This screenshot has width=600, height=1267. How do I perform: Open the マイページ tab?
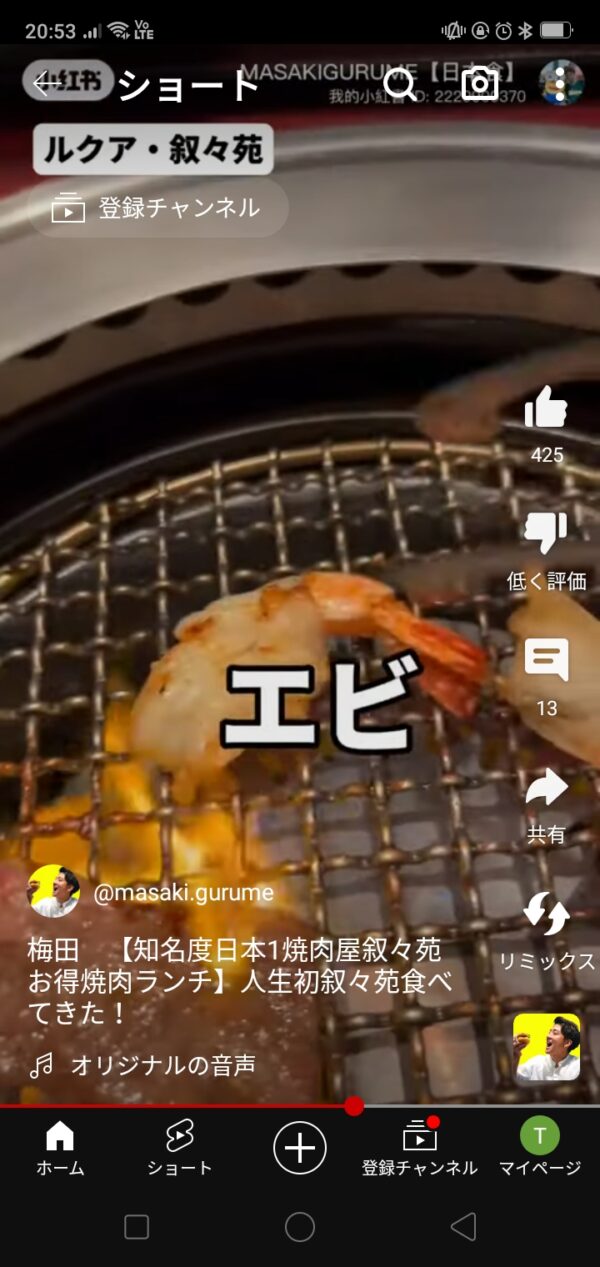point(540,1148)
